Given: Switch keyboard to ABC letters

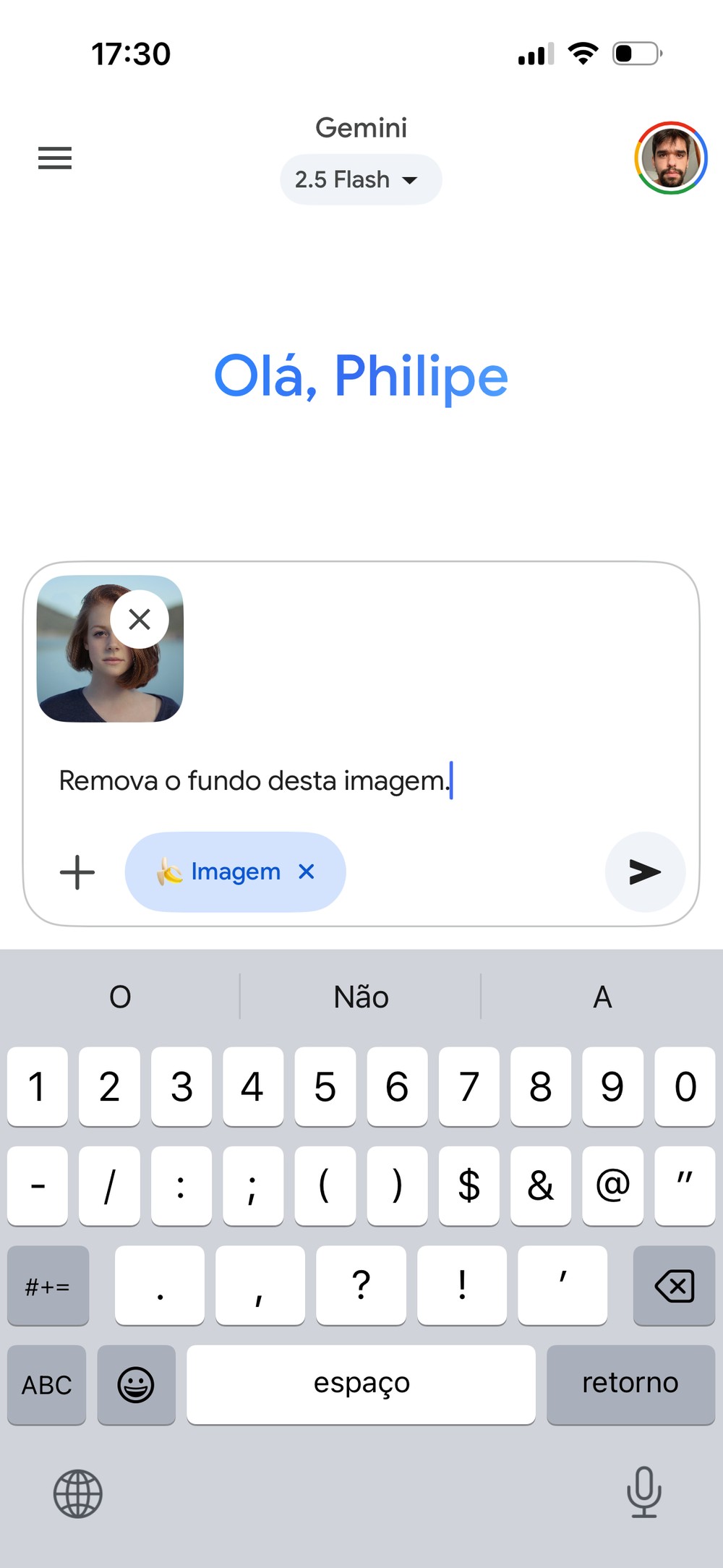Looking at the screenshot, I should tap(47, 1385).
